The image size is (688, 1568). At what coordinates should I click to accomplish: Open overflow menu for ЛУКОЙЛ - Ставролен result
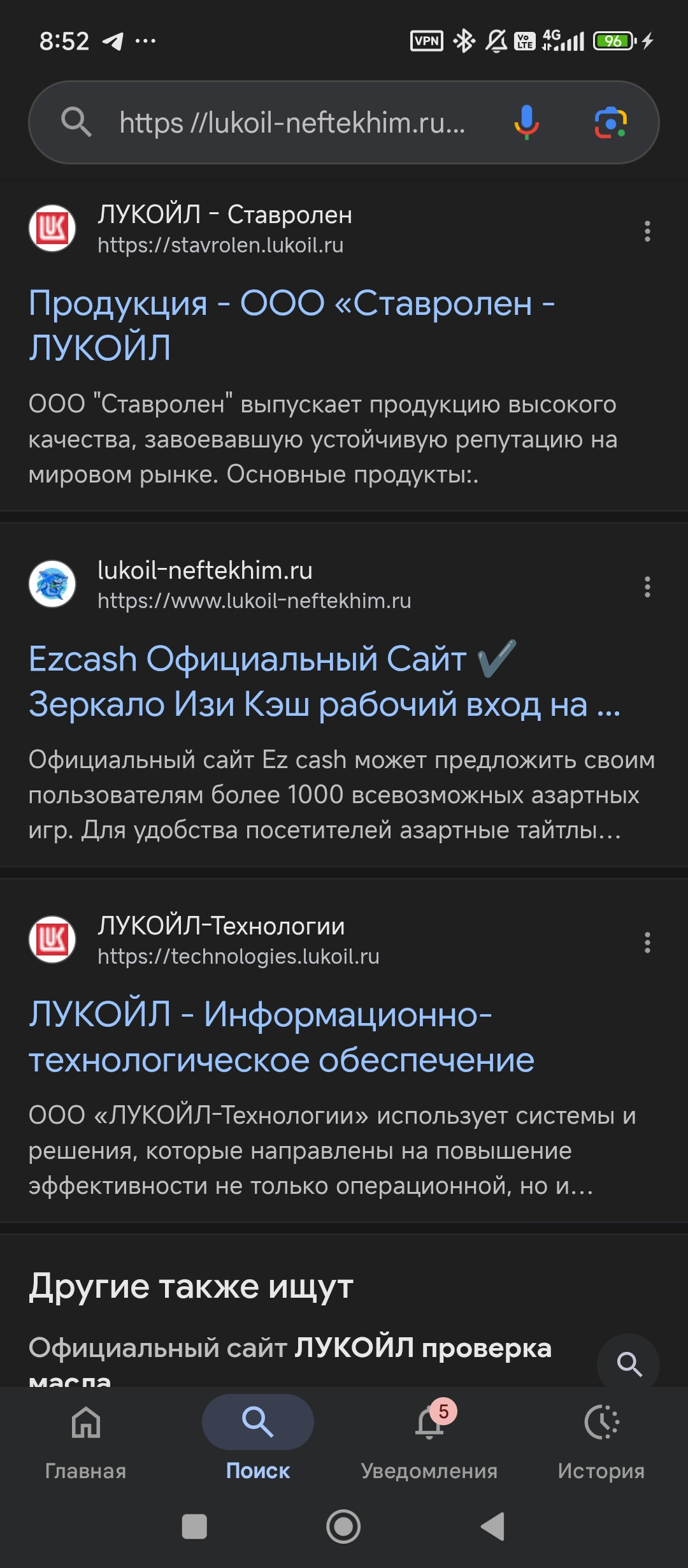(x=647, y=231)
